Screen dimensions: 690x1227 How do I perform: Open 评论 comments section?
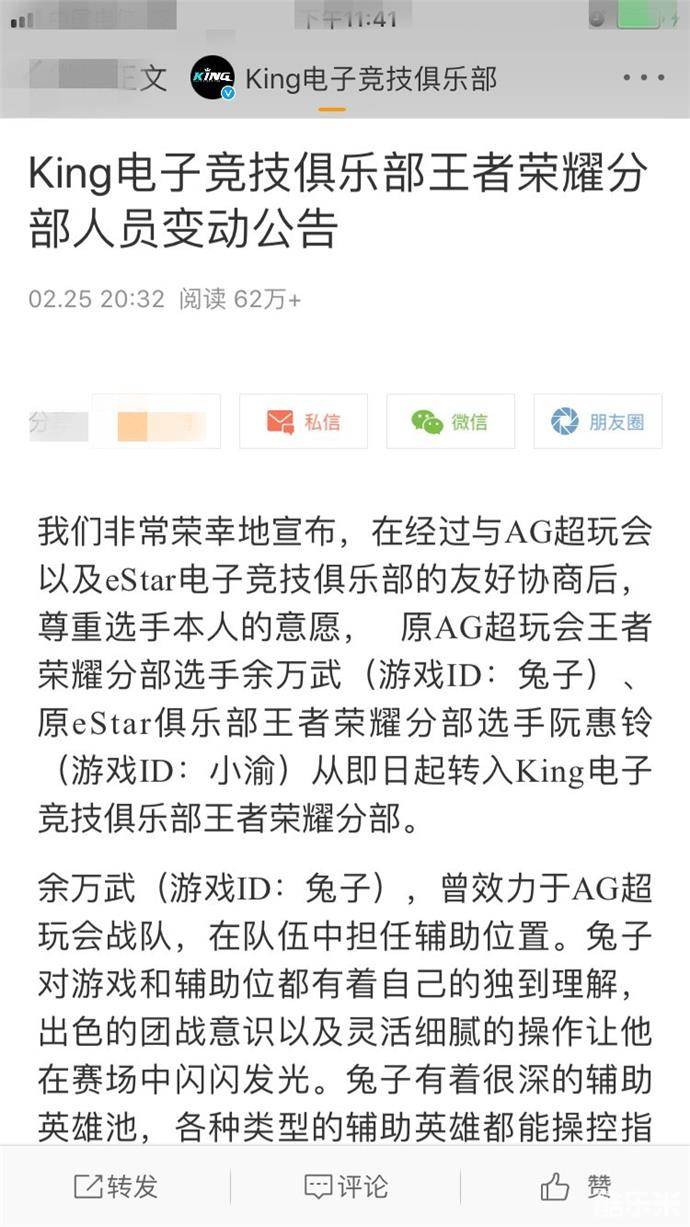coord(345,1187)
